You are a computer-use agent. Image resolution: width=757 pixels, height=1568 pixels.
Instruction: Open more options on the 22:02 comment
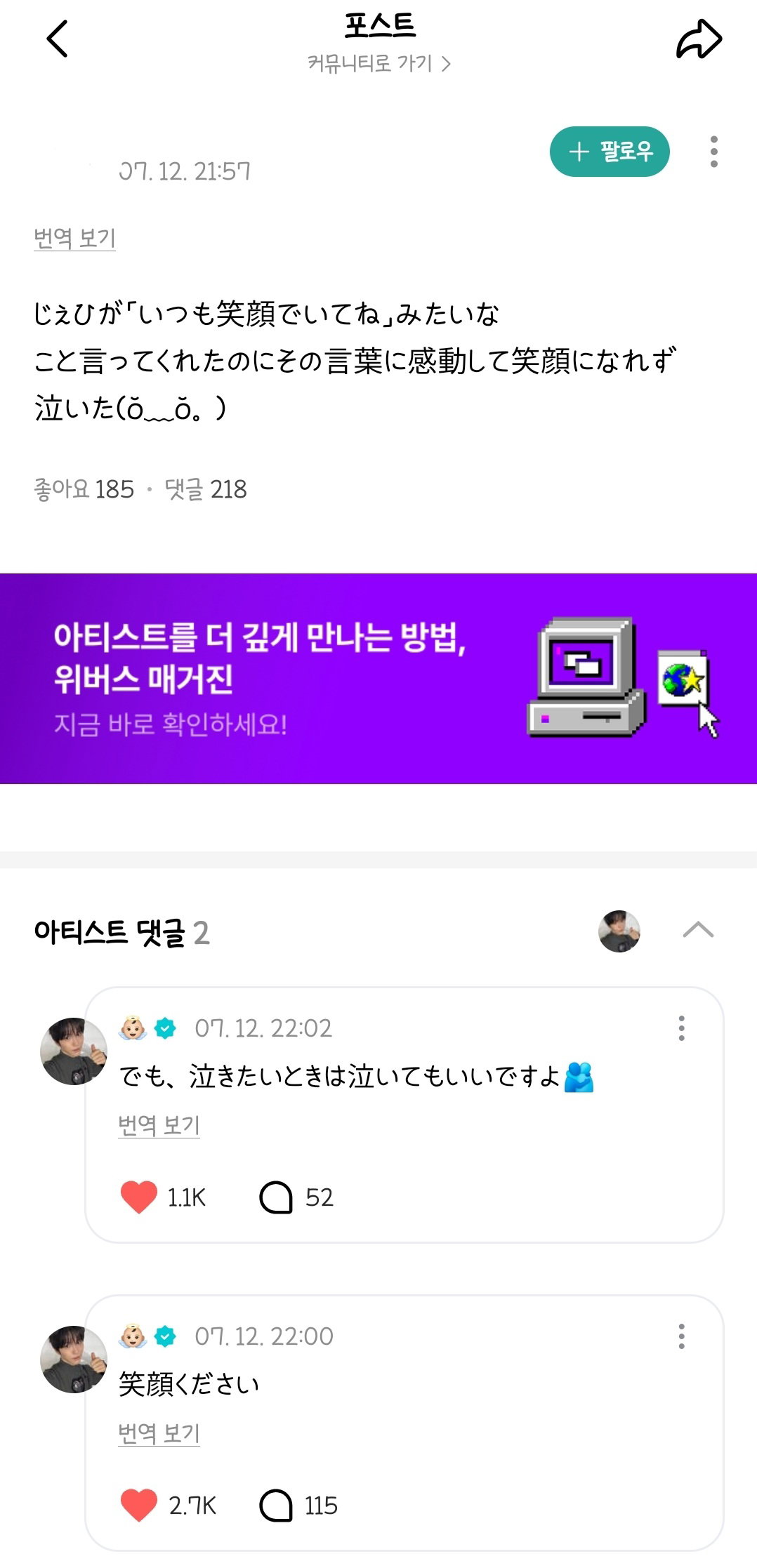coord(681,1028)
